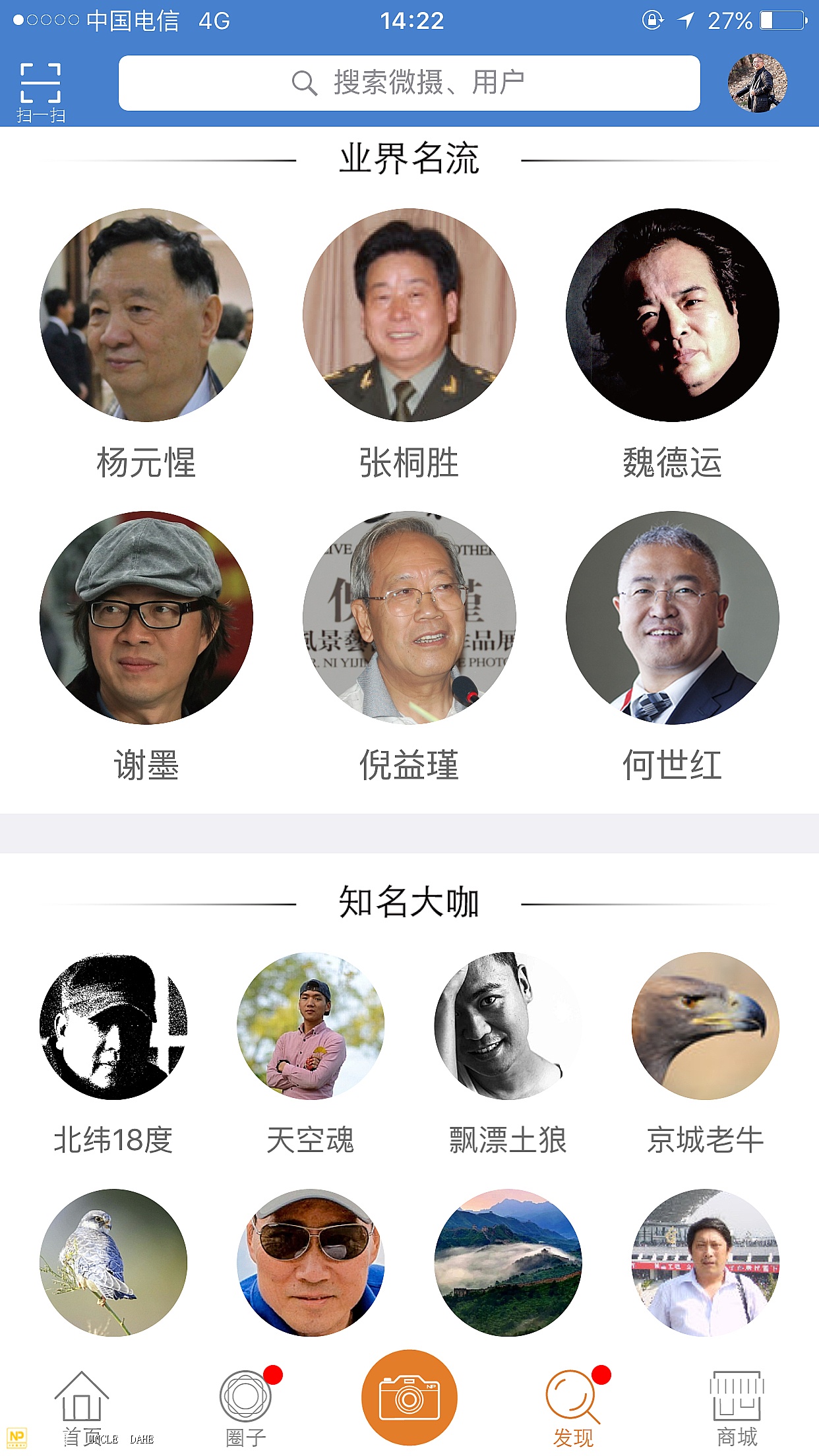
Task: Open 天空魂 user profile
Action: pos(311,1026)
